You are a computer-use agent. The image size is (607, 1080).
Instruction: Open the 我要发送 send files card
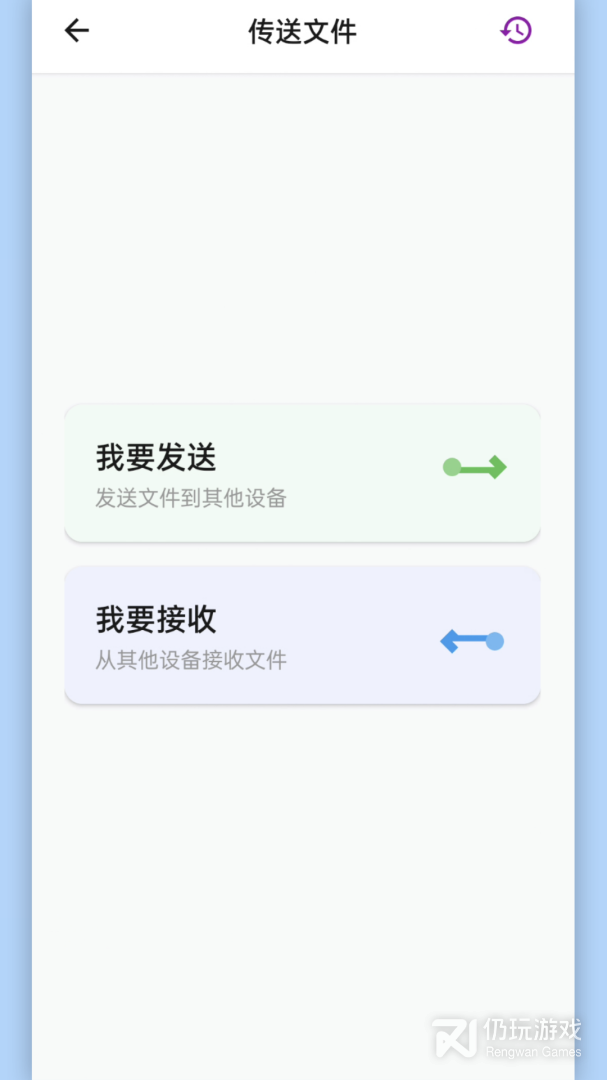[x=302, y=472]
